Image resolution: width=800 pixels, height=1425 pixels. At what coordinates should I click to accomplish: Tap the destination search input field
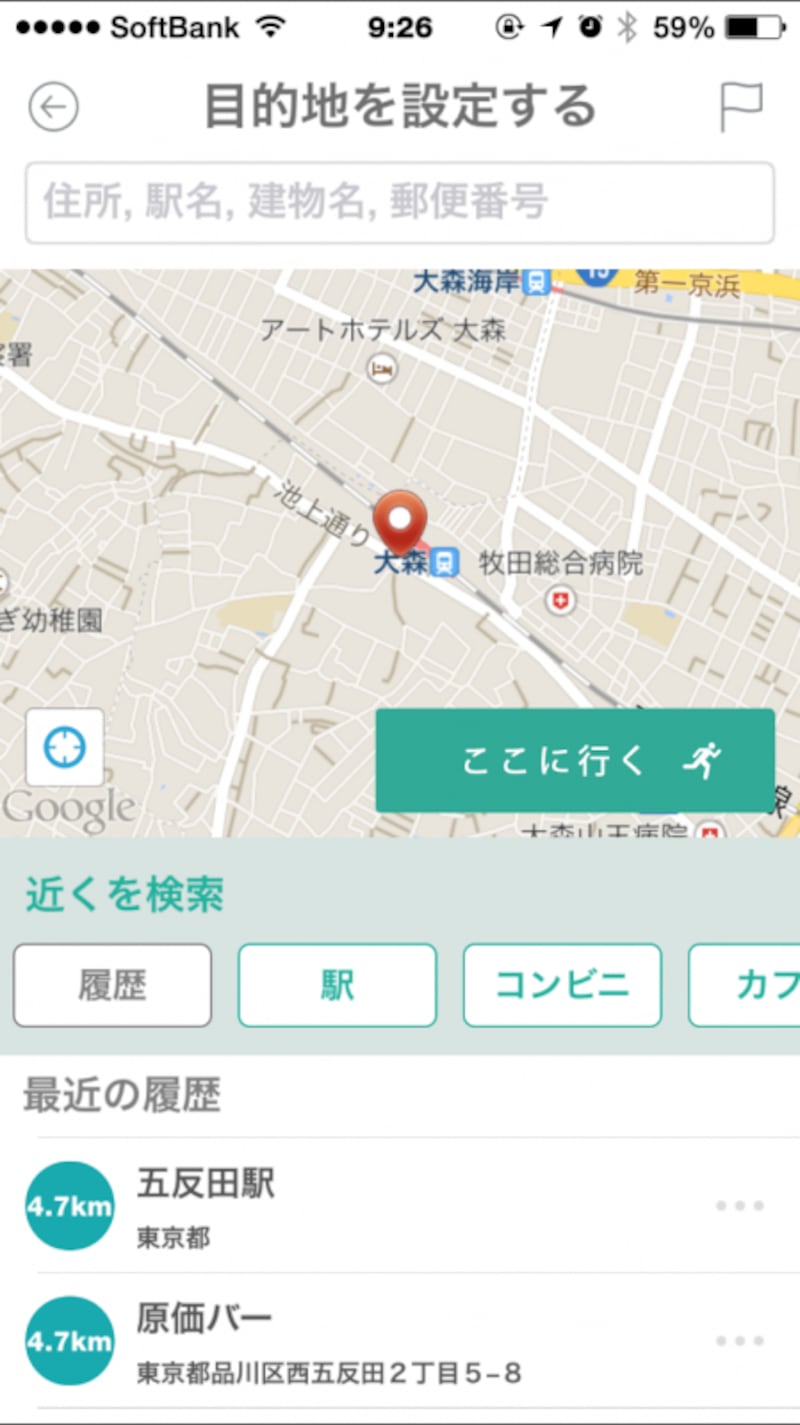pos(400,201)
